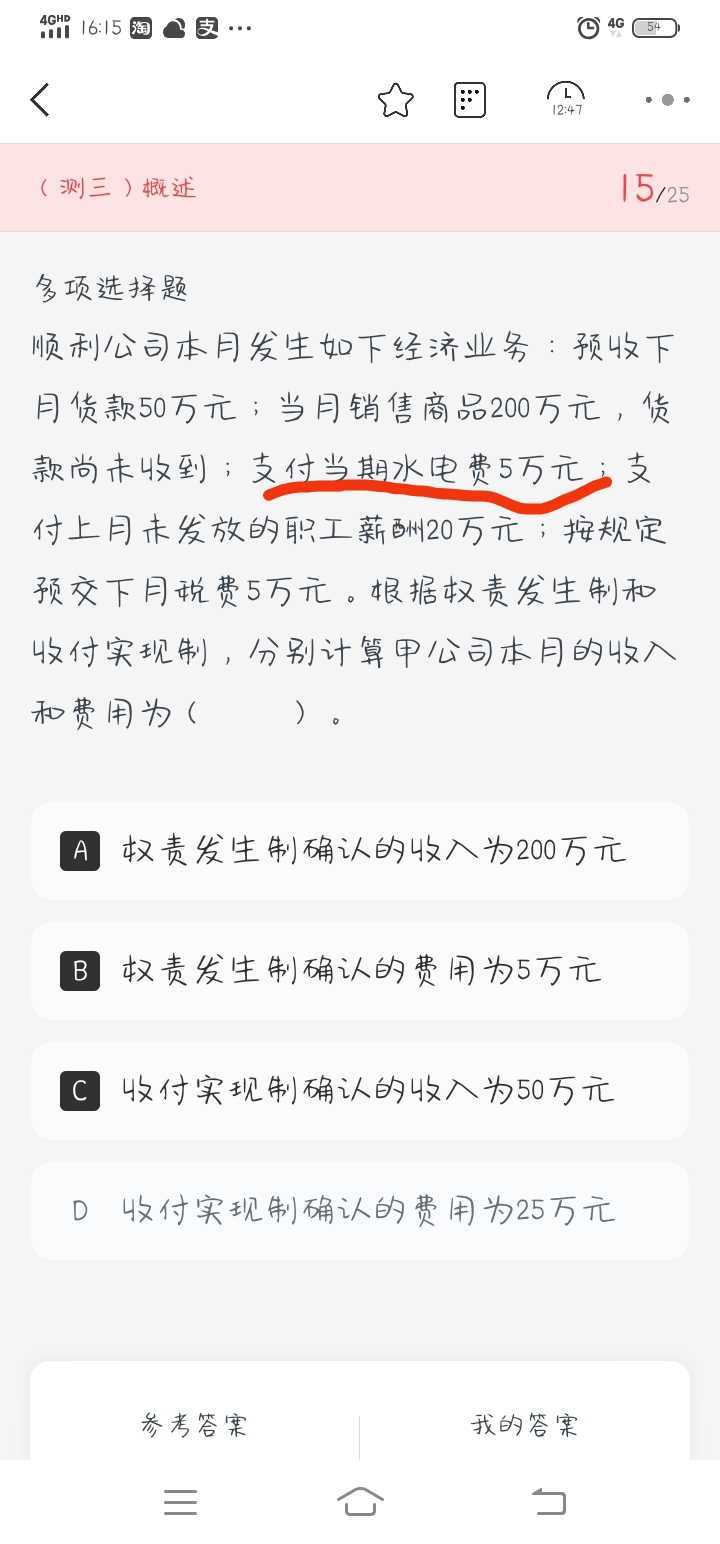The width and height of the screenshot is (720, 1544).
Task: Select option A 权责发生制确认的收入为200万元
Action: point(360,851)
